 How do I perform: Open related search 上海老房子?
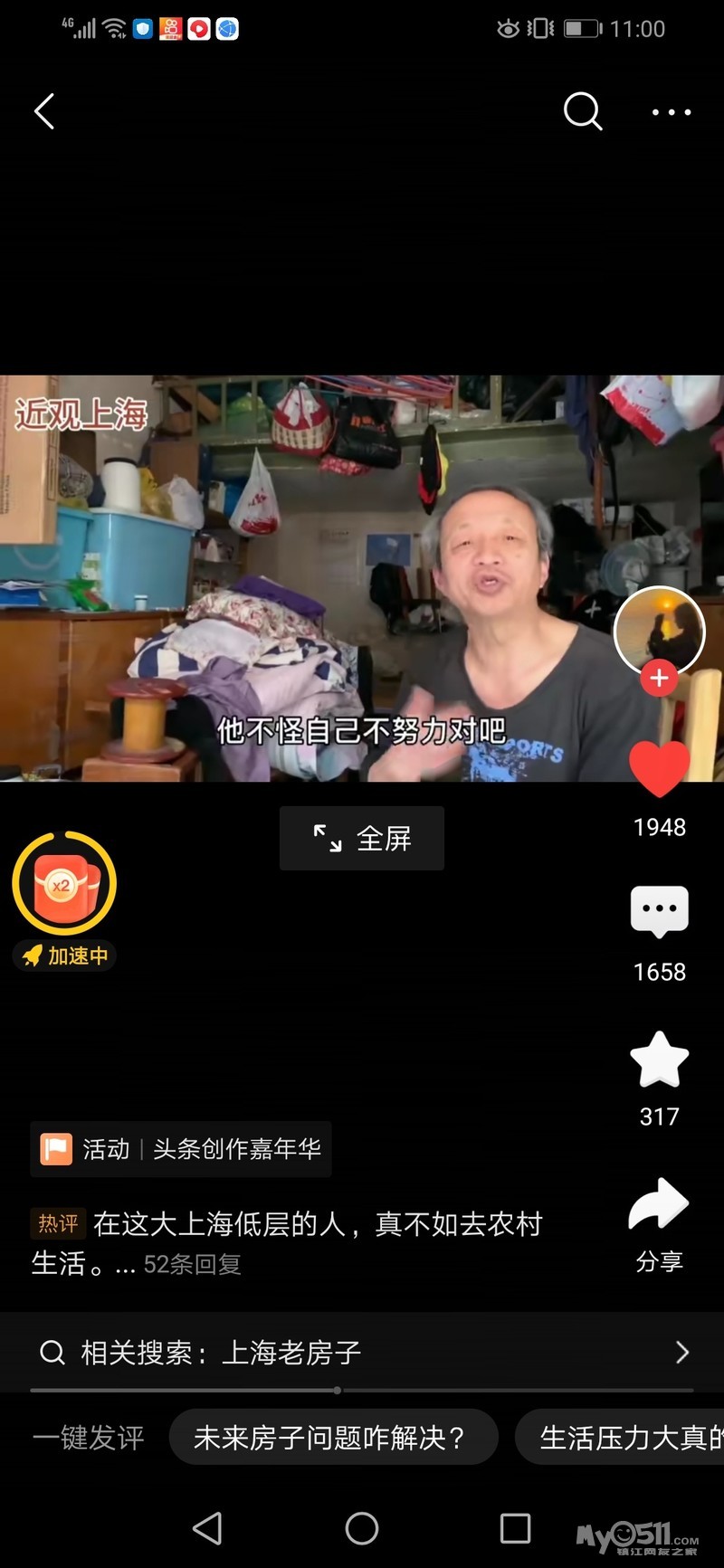[x=362, y=1353]
